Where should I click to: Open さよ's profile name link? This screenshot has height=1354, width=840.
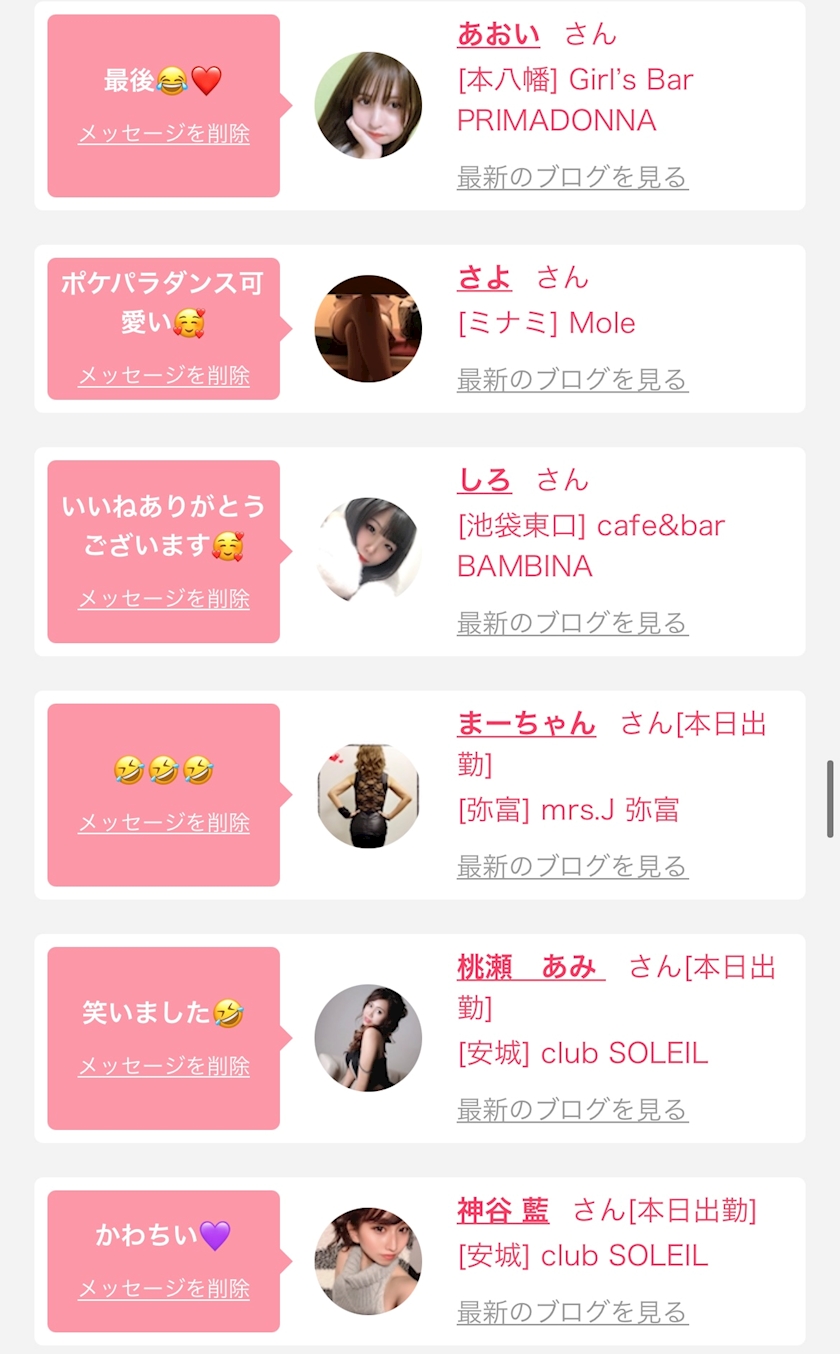click(484, 278)
